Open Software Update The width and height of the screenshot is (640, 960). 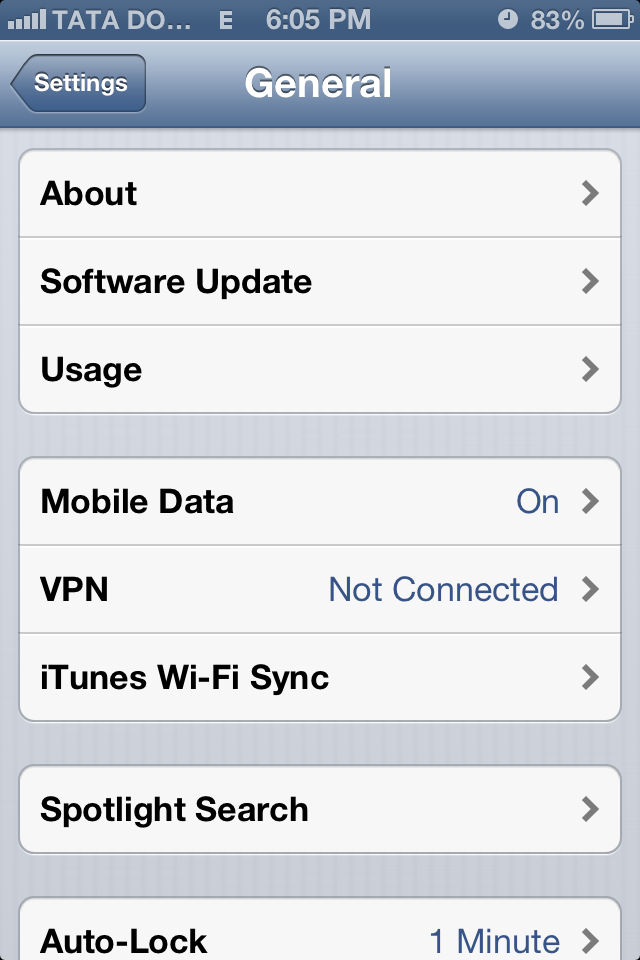[320, 282]
